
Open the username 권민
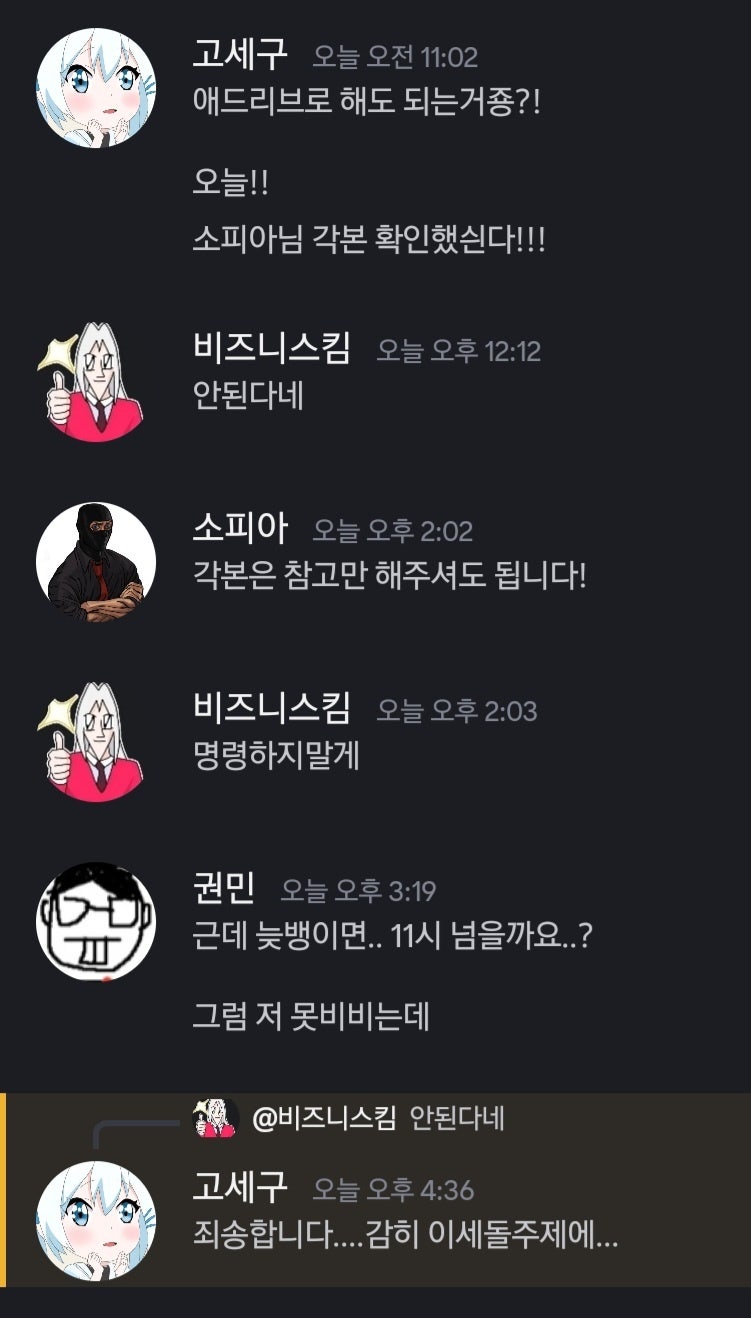coord(224,888)
